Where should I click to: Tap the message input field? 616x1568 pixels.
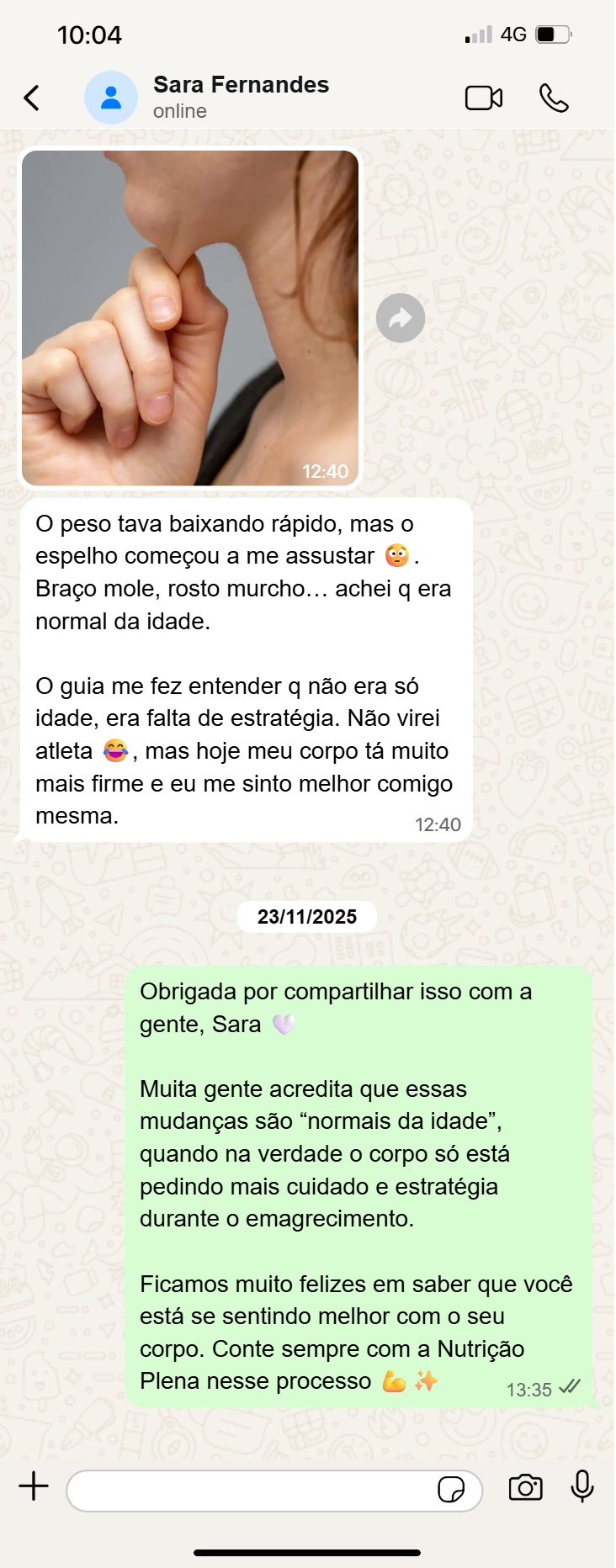252,1486
